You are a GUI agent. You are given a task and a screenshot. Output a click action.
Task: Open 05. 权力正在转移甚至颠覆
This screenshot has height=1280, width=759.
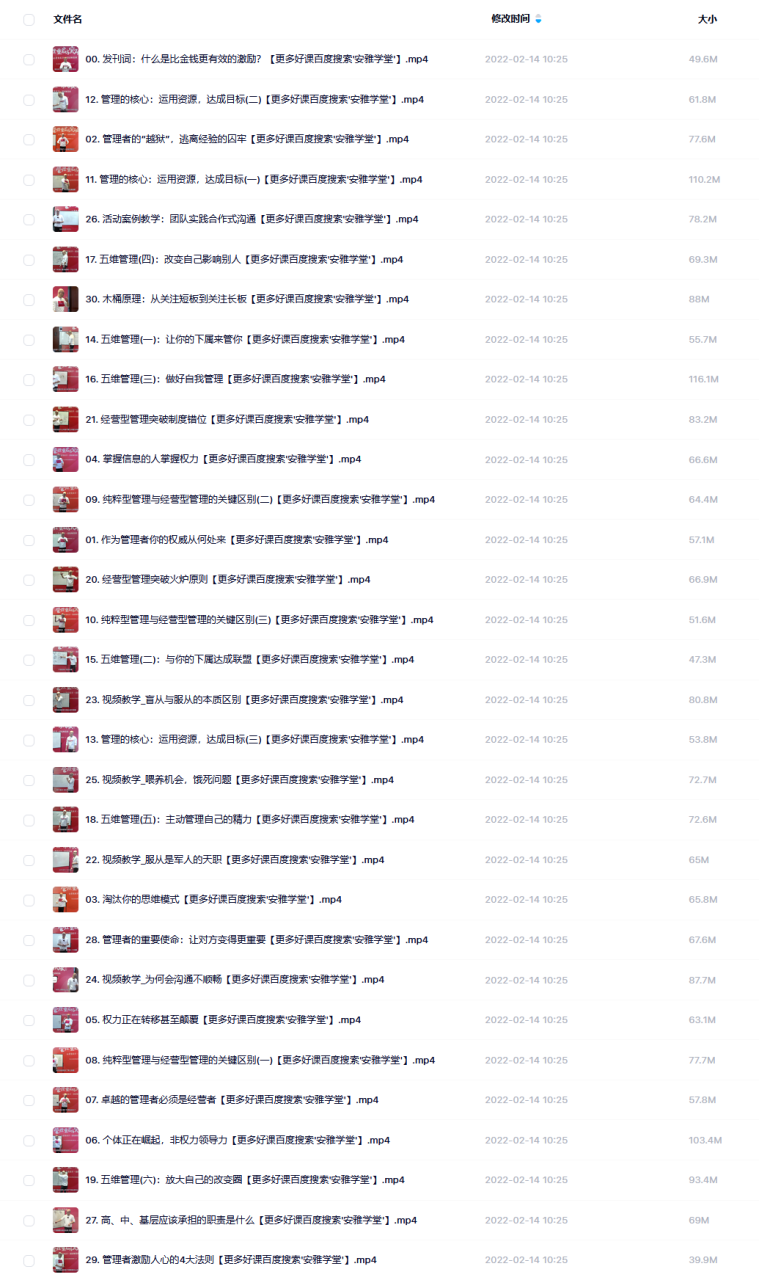click(x=222, y=1019)
